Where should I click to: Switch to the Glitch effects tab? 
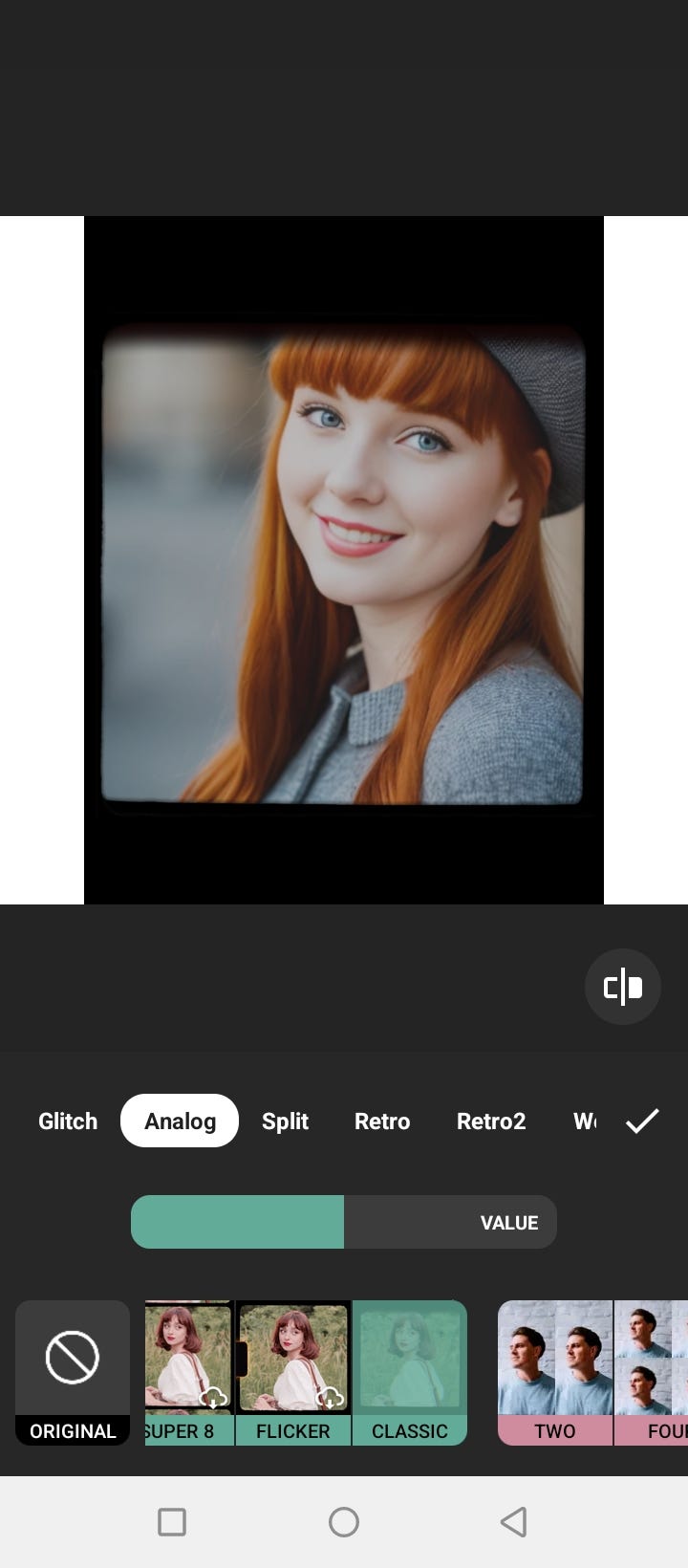[x=68, y=1121]
